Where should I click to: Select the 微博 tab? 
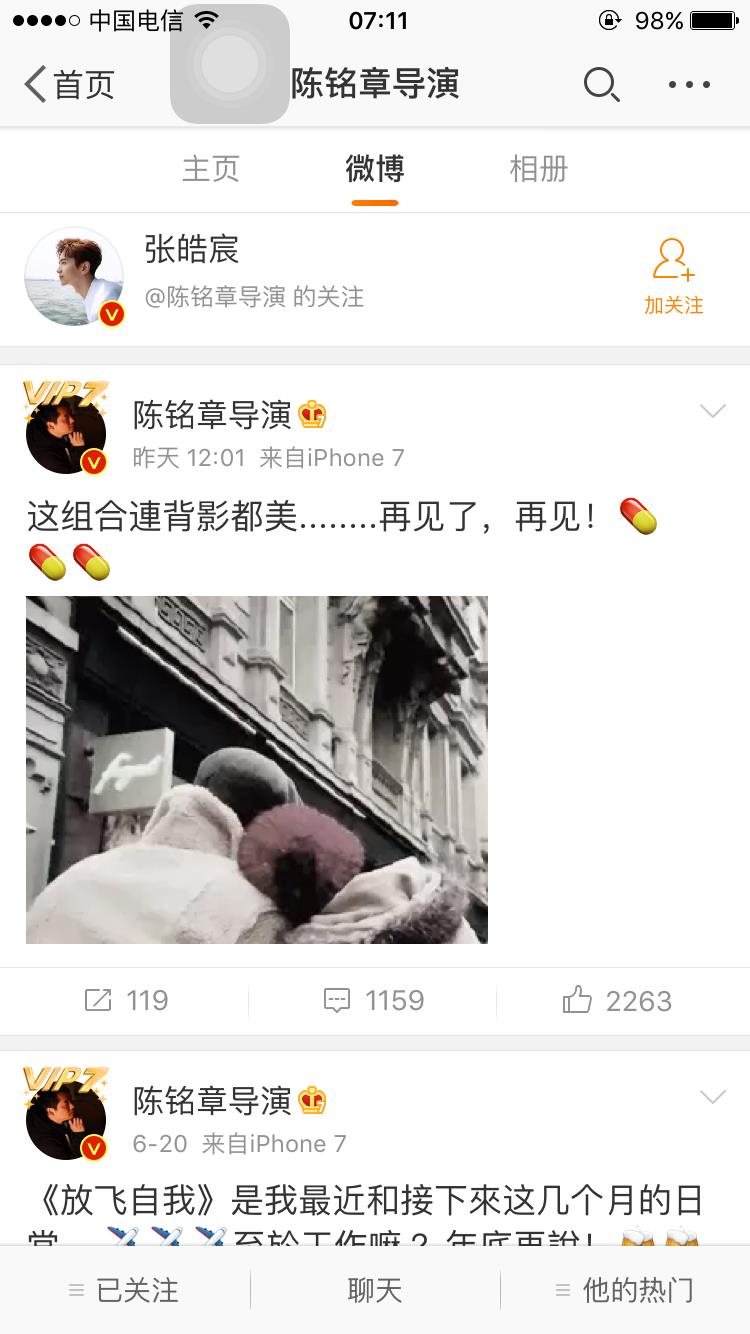tap(375, 169)
